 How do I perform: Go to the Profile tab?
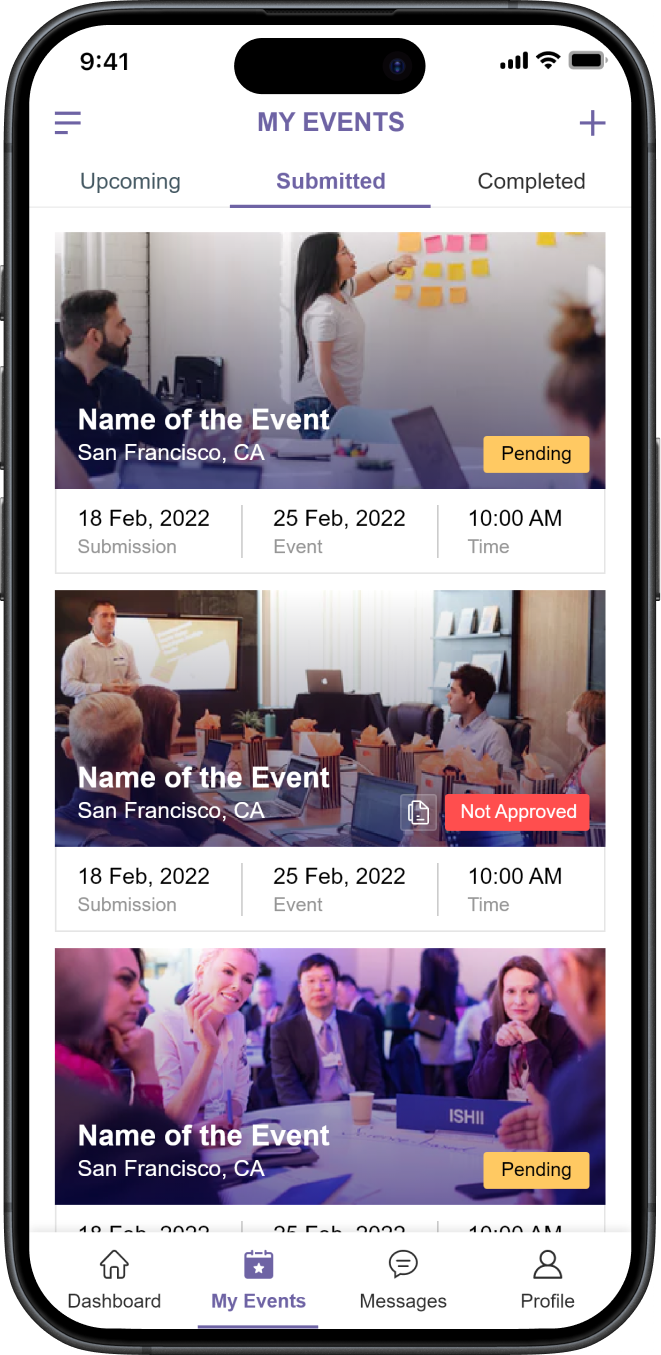click(x=547, y=1280)
